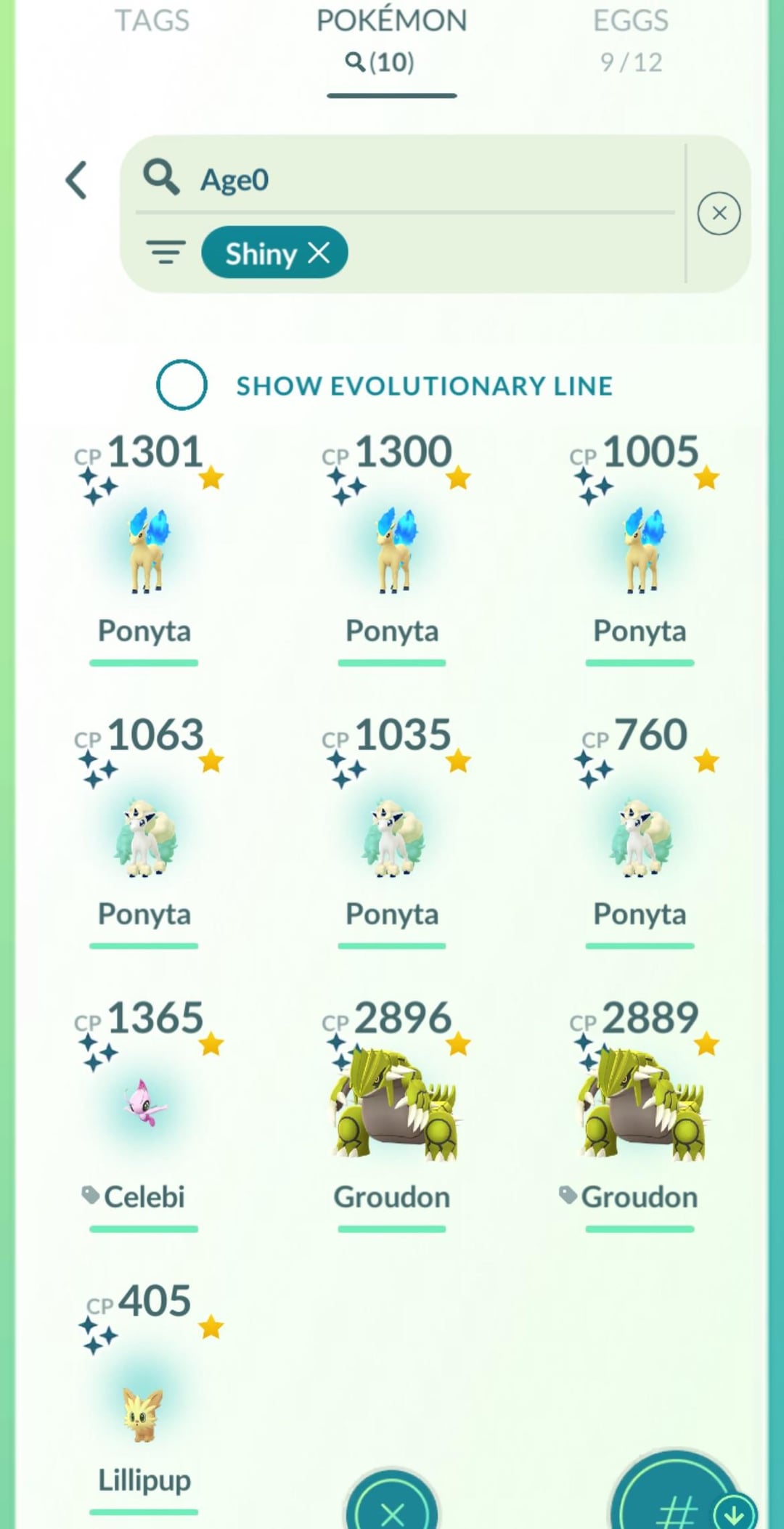Viewport: 784px width, 1529px height.
Task: Close the Pokémon storage screen
Action: coord(393,1510)
